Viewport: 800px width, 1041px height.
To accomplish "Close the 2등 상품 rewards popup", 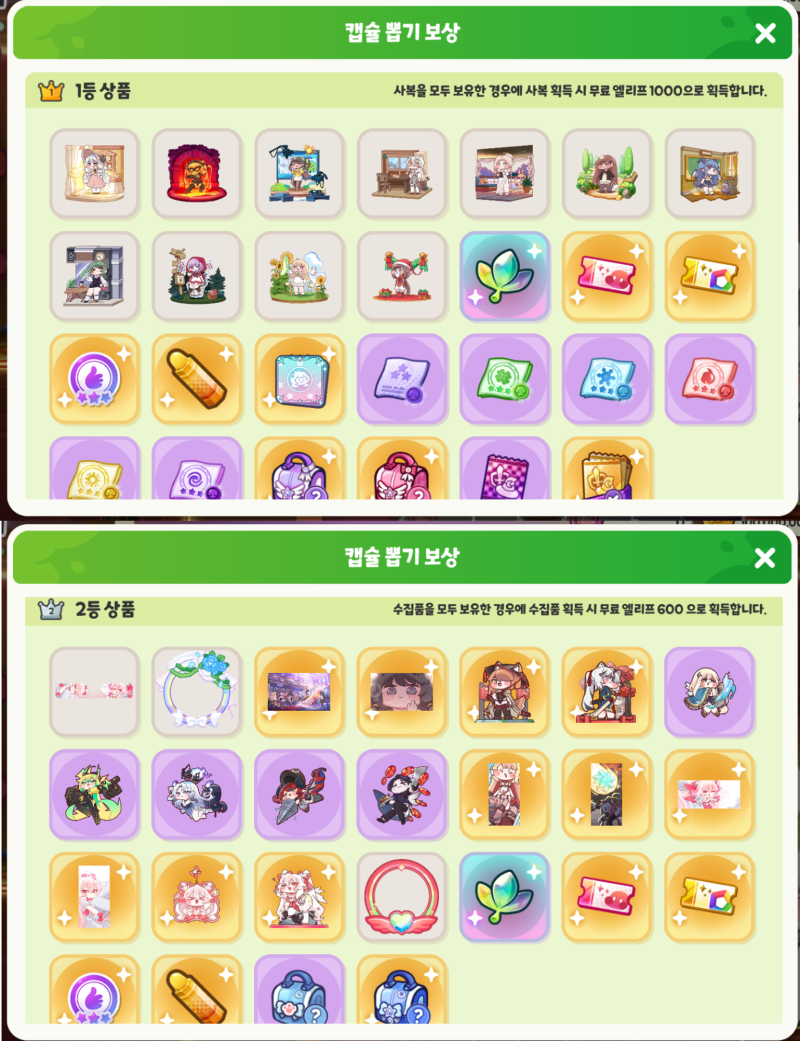I will (x=765, y=558).
